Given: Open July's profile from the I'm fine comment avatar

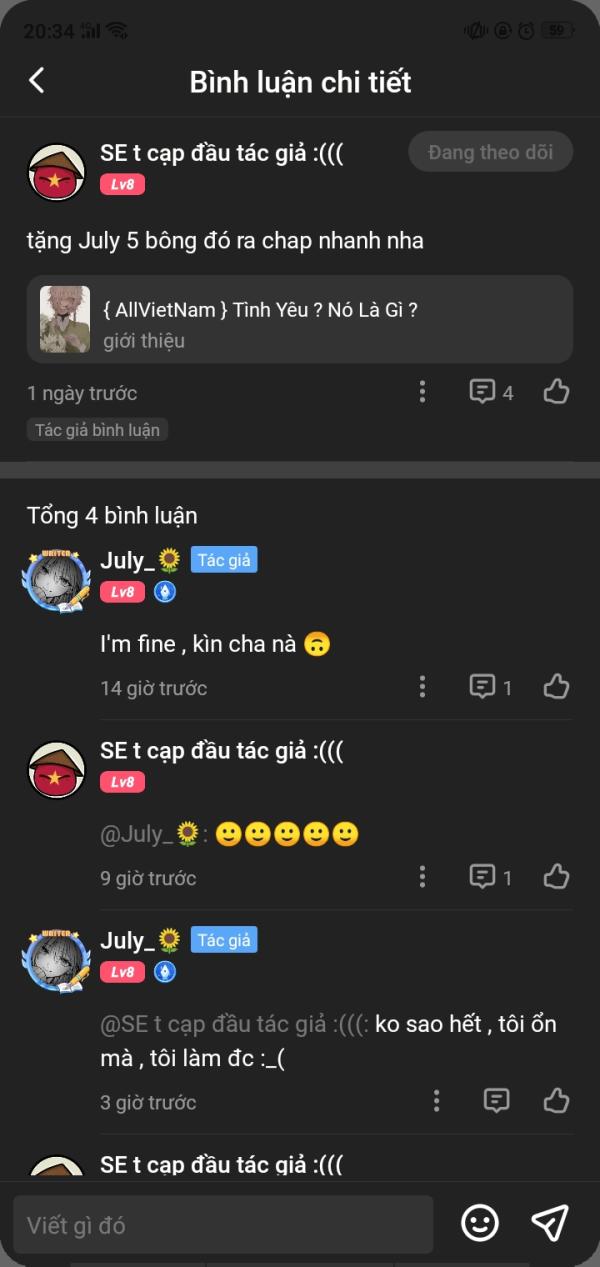Looking at the screenshot, I should coord(57,579).
